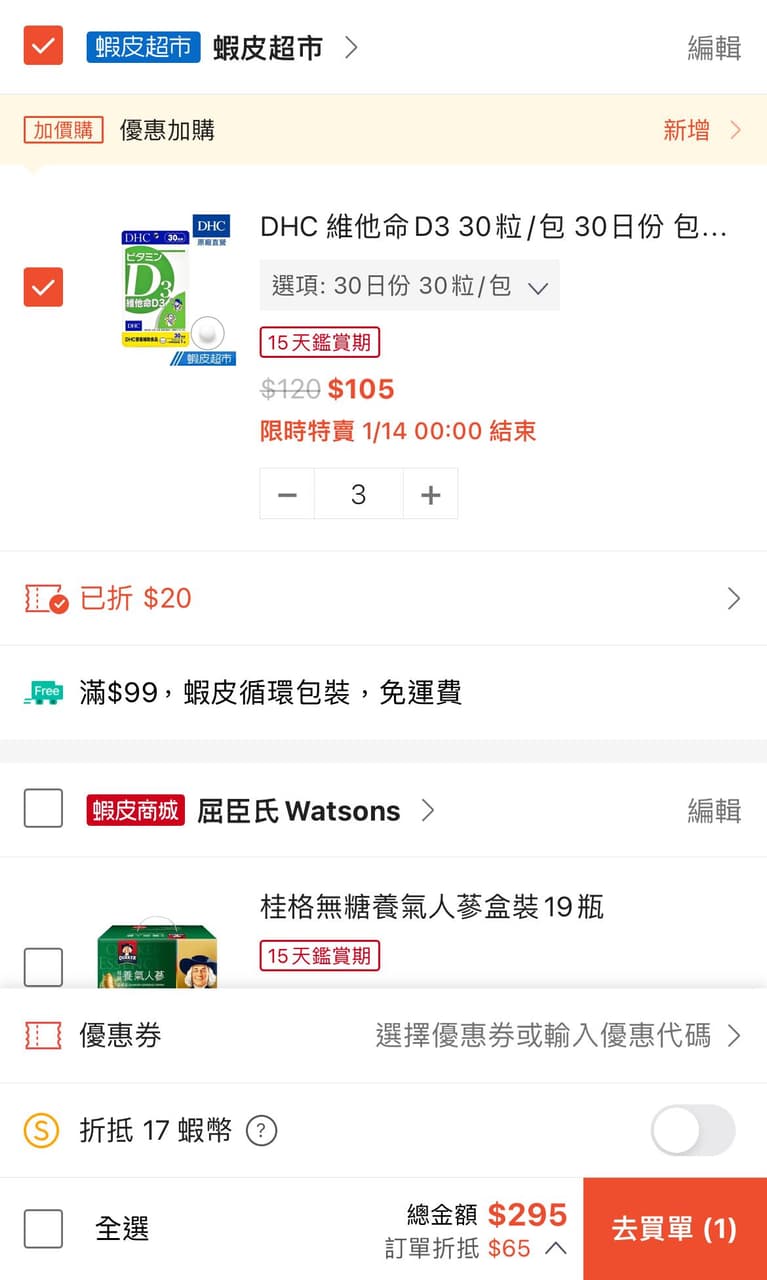767x1280 pixels.
Task: Select the 屈臣氏 Watsons store checkbox
Action: click(42, 808)
